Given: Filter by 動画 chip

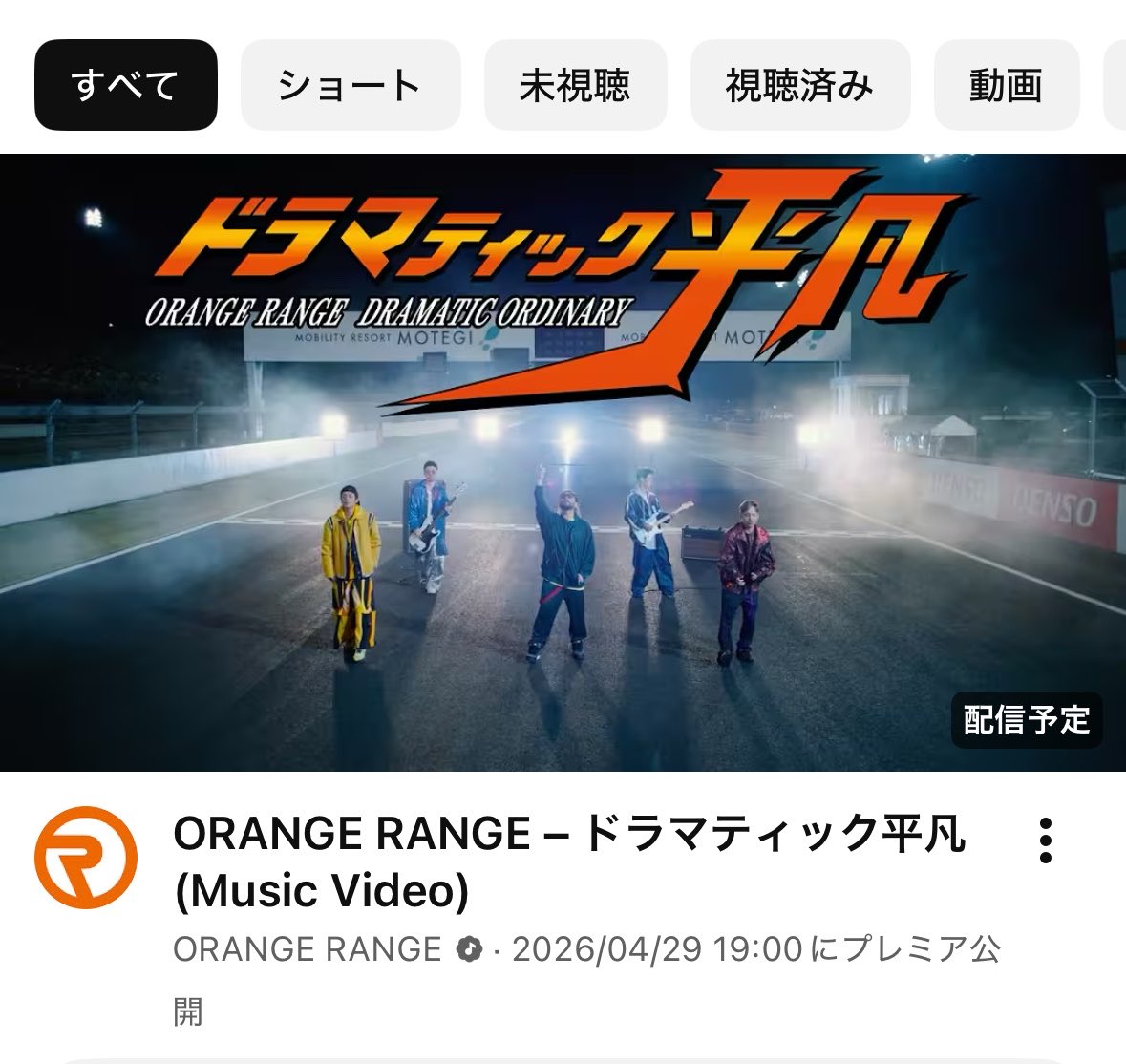Looking at the screenshot, I should pyautogui.click(x=1006, y=85).
